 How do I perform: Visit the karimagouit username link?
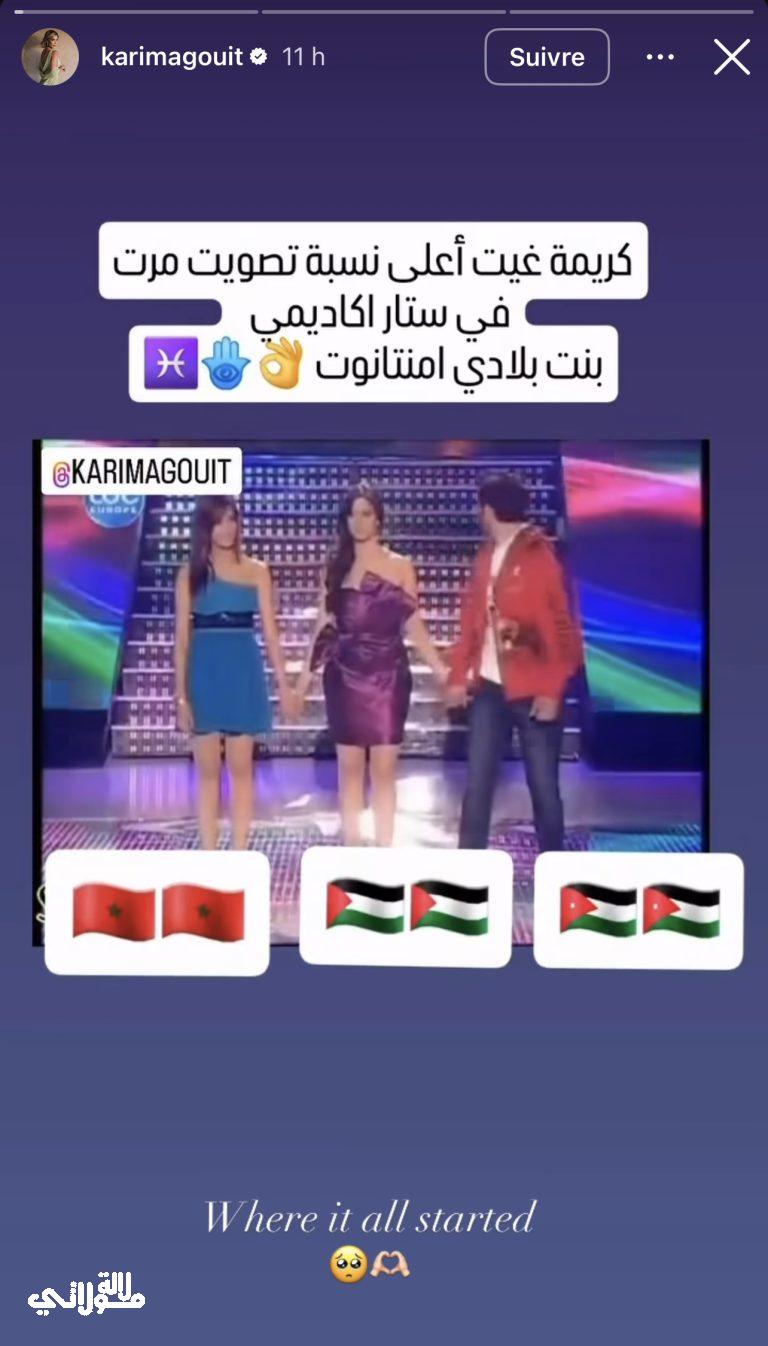172,57
